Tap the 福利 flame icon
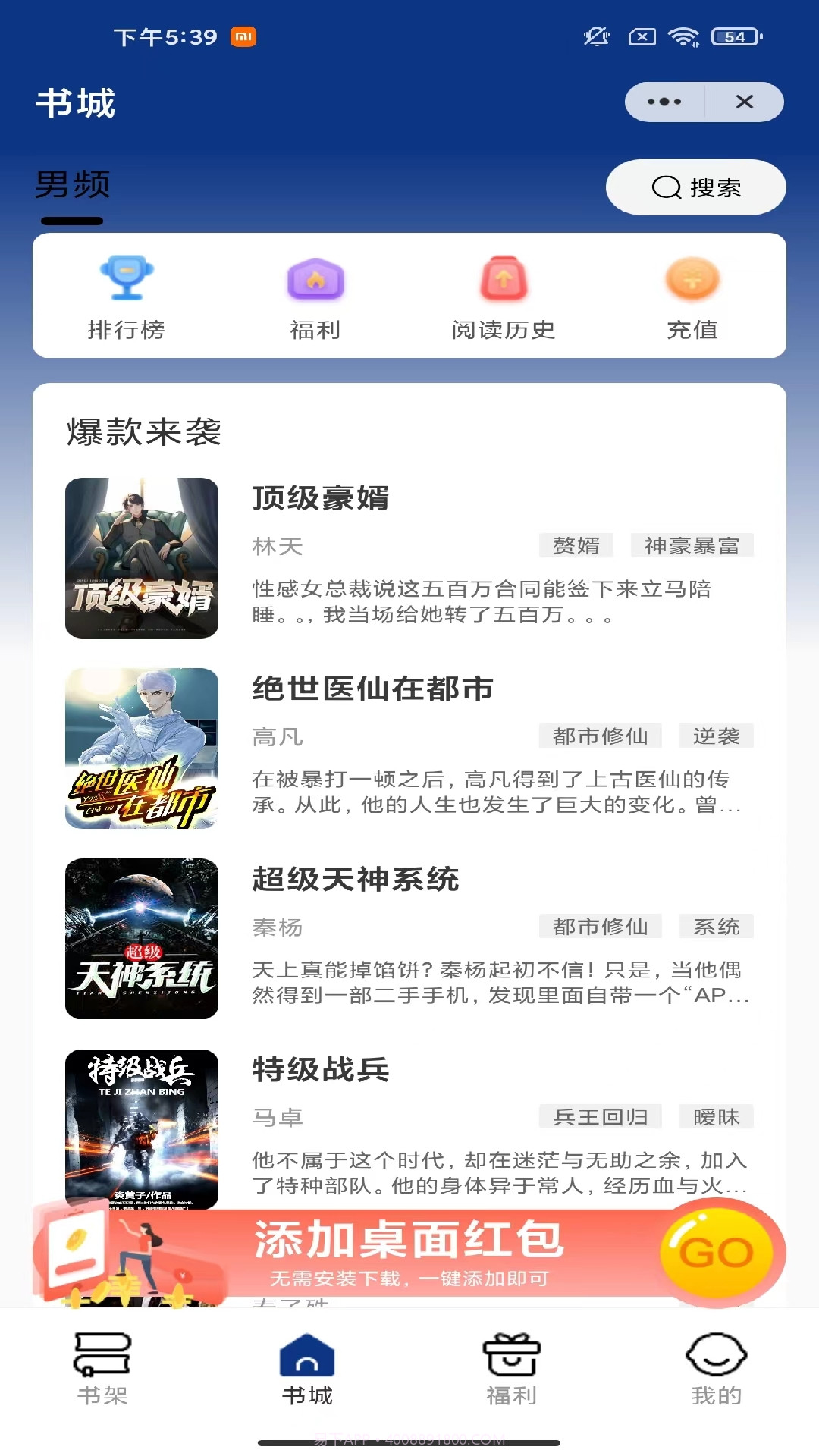Image resolution: width=819 pixels, height=1456 pixels. (316, 281)
